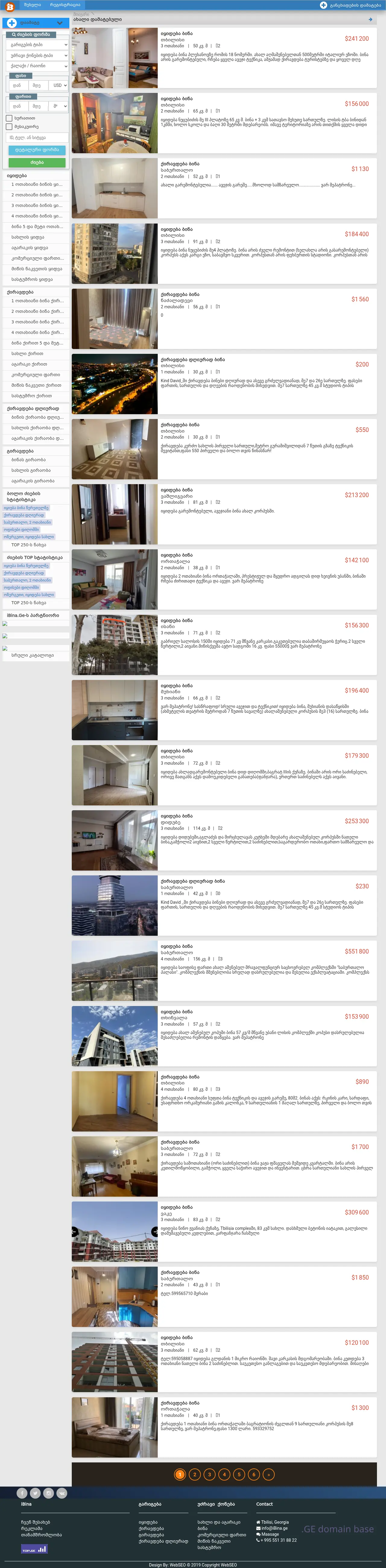386x1568 pixels.
Task: Open the შესვლა login link
Action: (32, 5)
